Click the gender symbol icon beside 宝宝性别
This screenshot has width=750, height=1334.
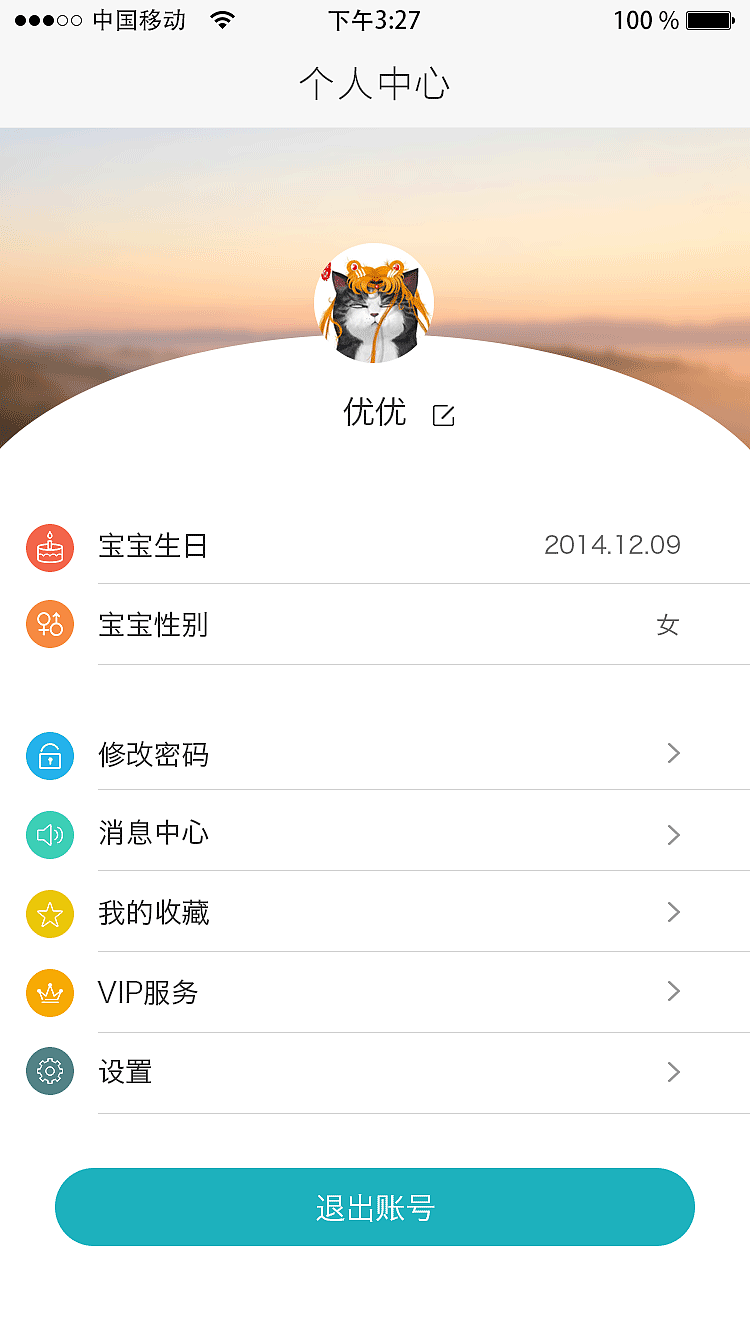coord(50,625)
